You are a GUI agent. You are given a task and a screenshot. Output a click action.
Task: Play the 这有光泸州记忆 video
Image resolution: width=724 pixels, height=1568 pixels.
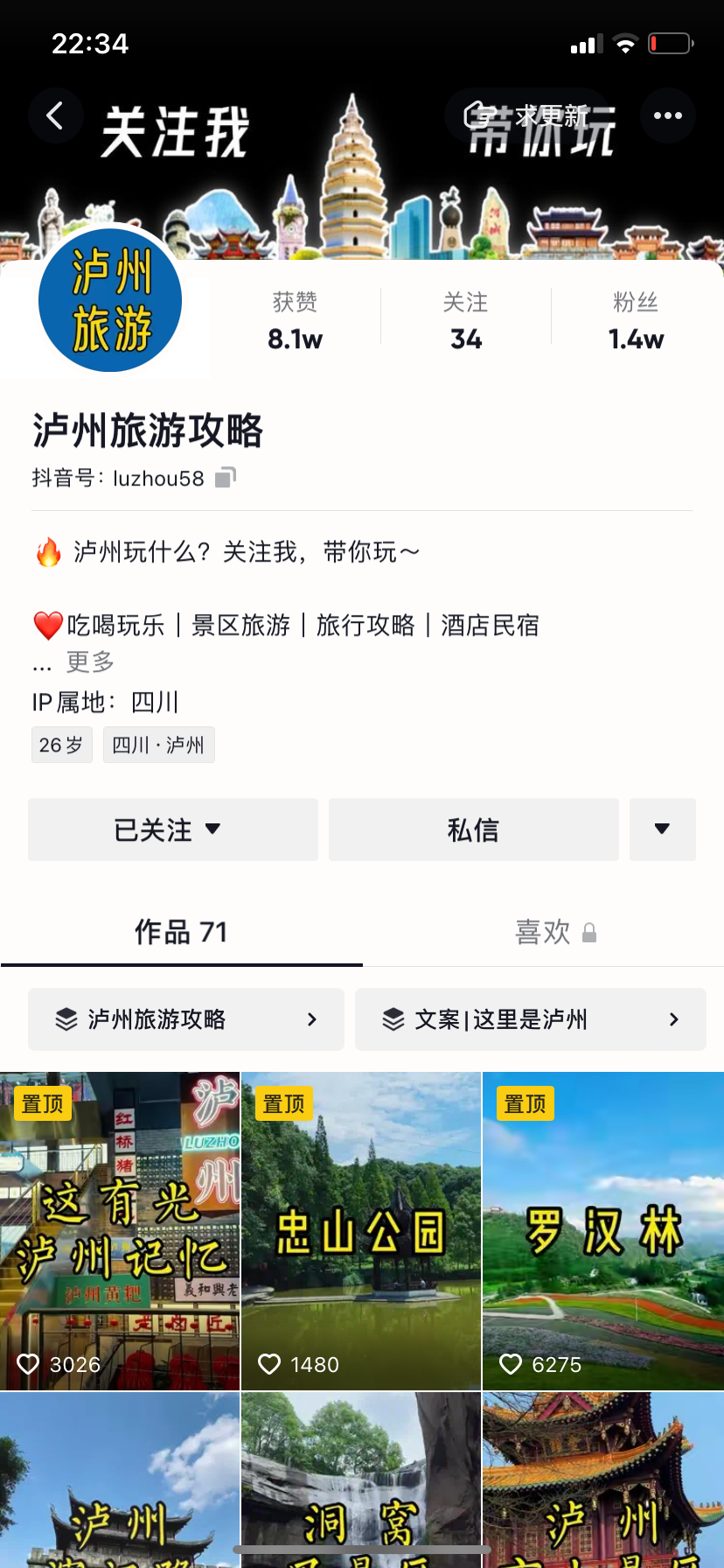click(120, 1231)
